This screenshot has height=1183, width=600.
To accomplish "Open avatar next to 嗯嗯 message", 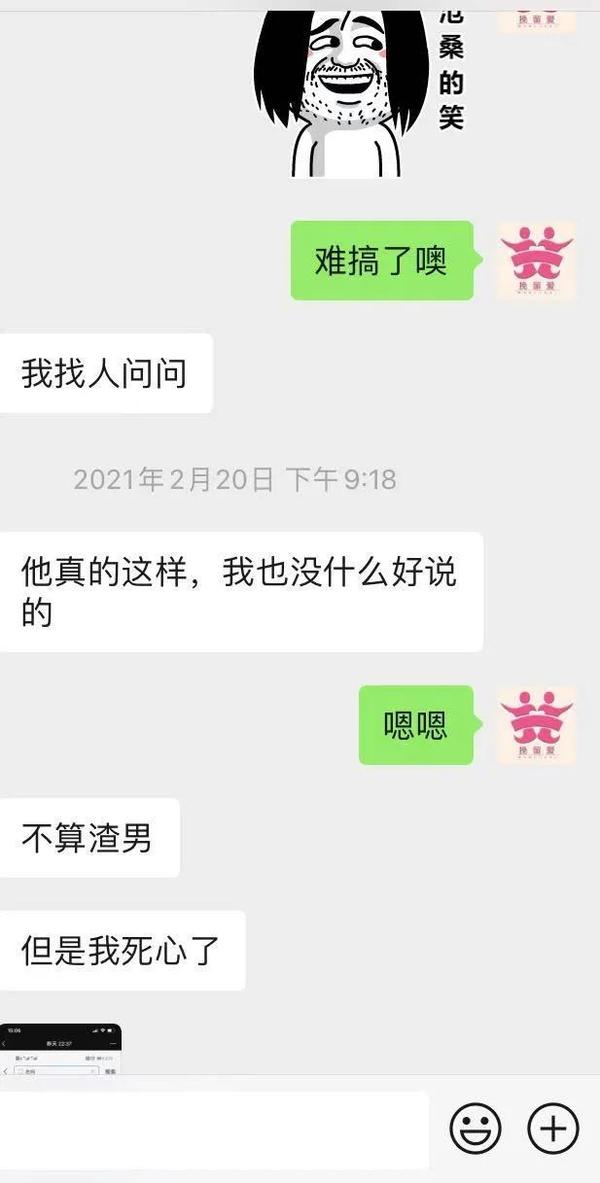I will (537, 725).
